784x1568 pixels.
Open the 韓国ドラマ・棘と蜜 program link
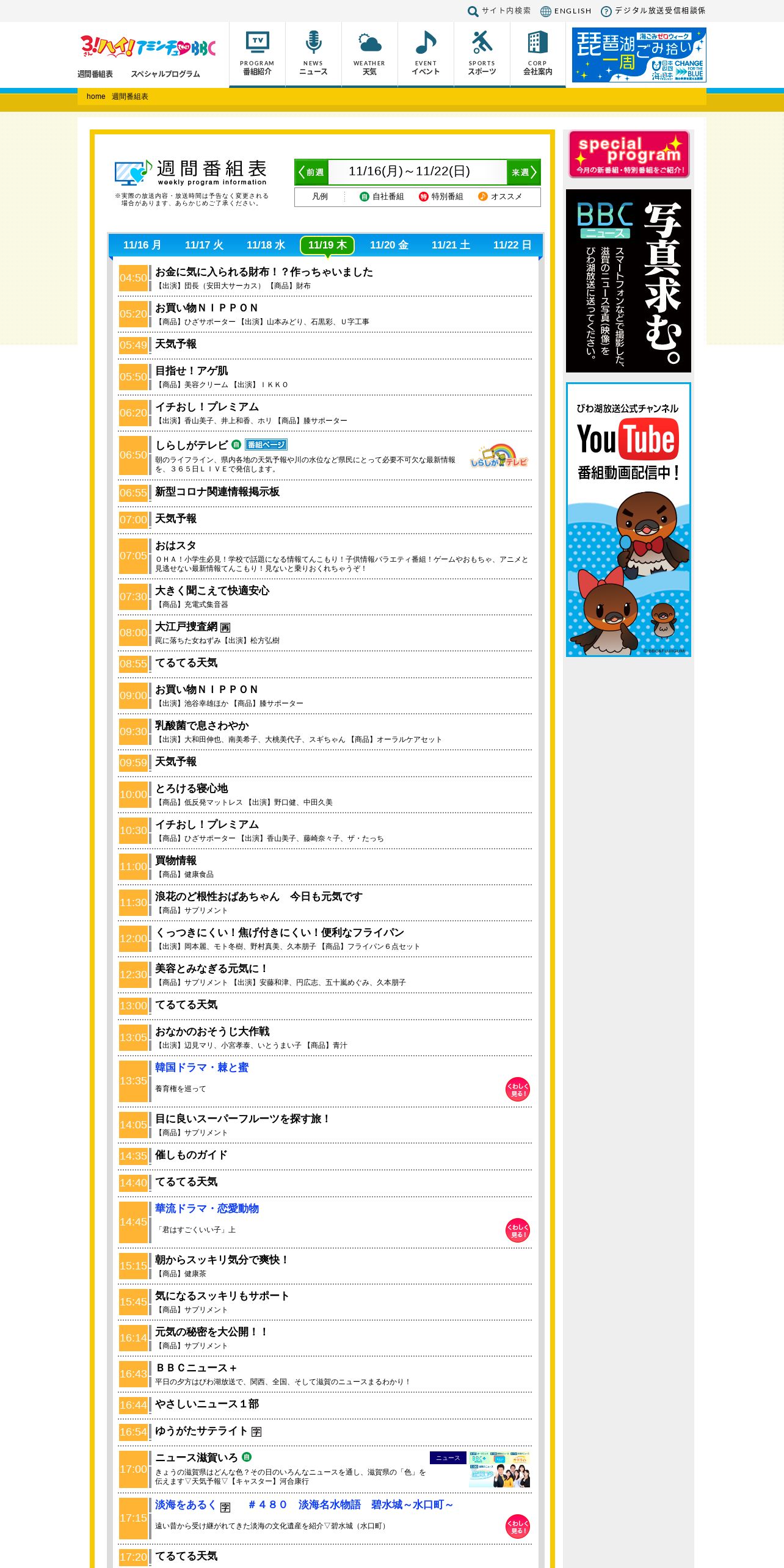[x=201, y=1067]
